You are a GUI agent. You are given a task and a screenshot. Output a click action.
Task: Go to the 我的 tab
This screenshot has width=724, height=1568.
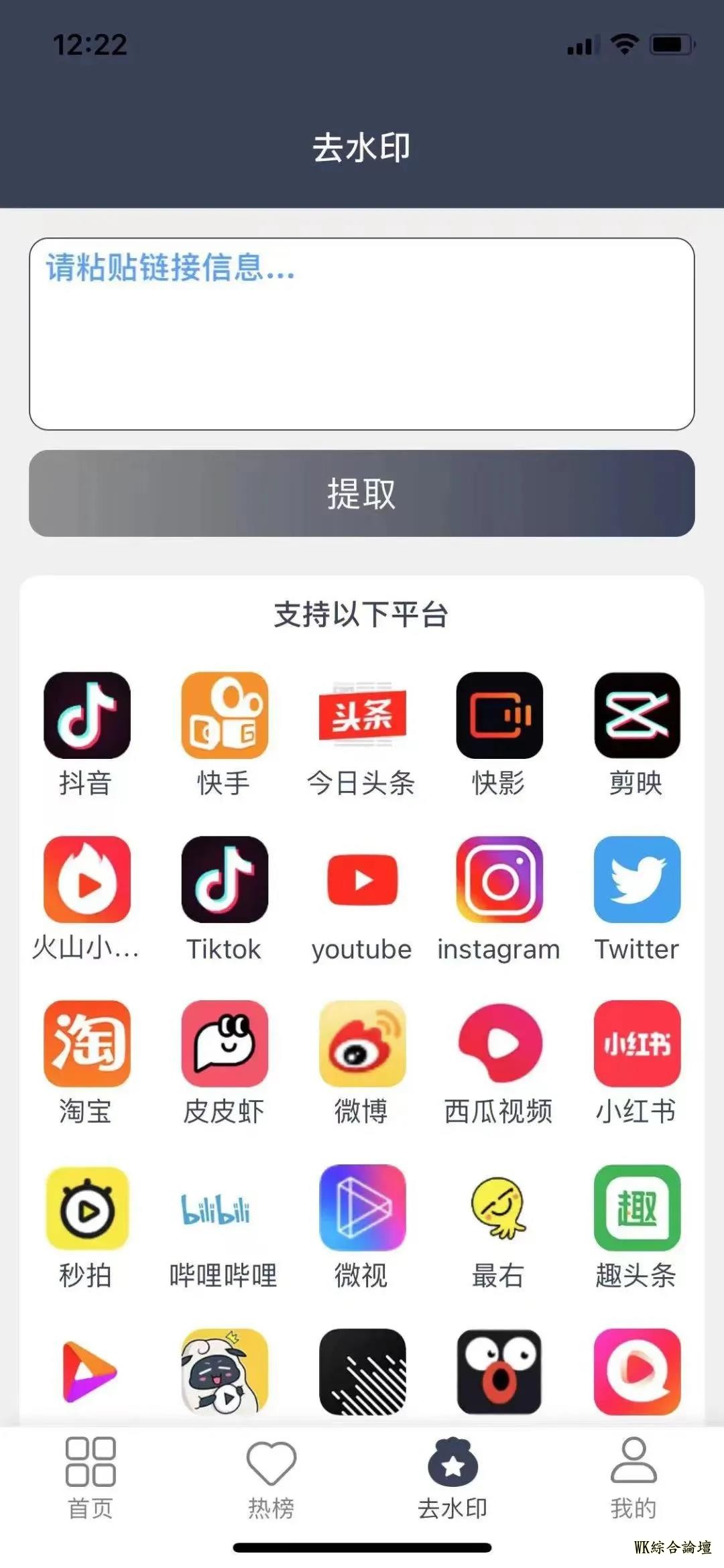[x=633, y=1478]
